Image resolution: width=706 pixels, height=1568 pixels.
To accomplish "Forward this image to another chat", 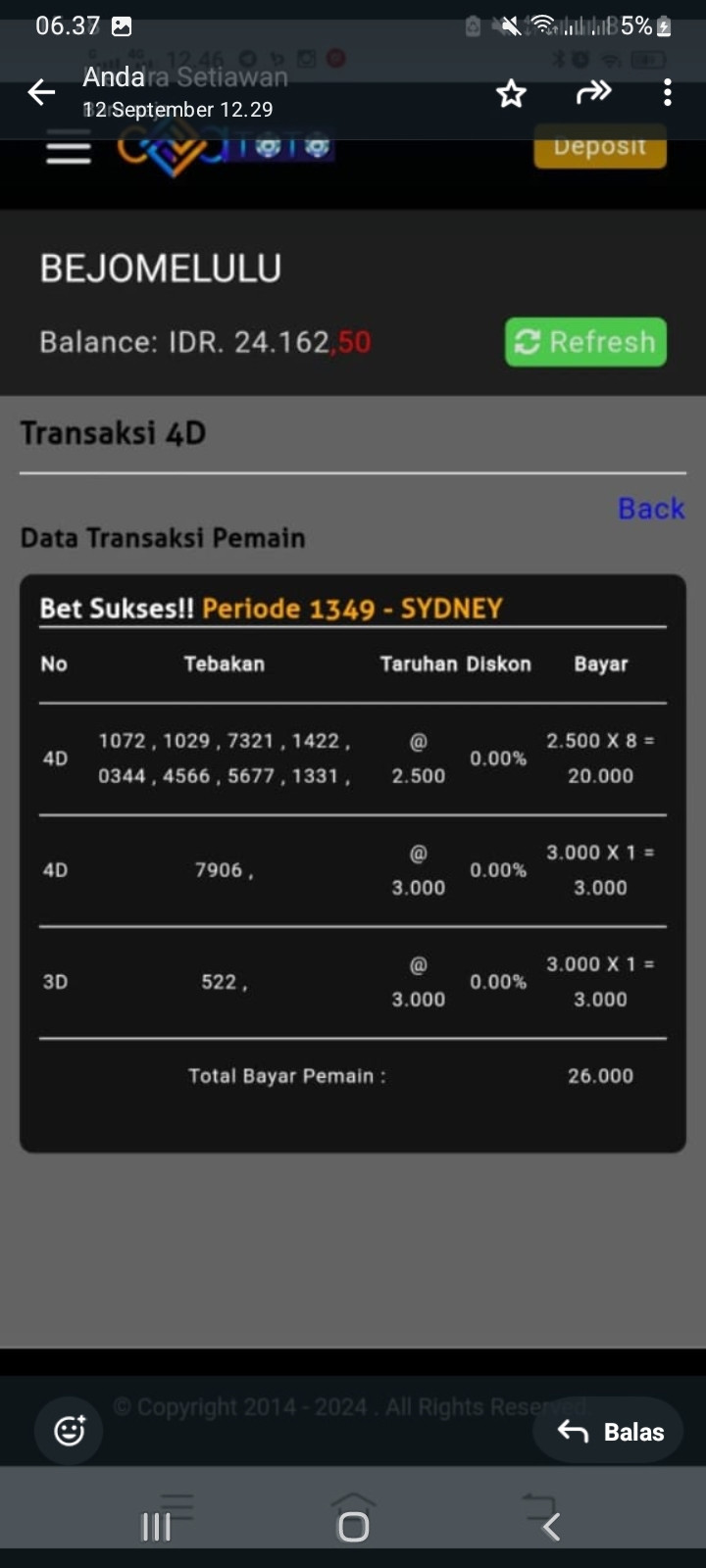I will click(593, 93).
